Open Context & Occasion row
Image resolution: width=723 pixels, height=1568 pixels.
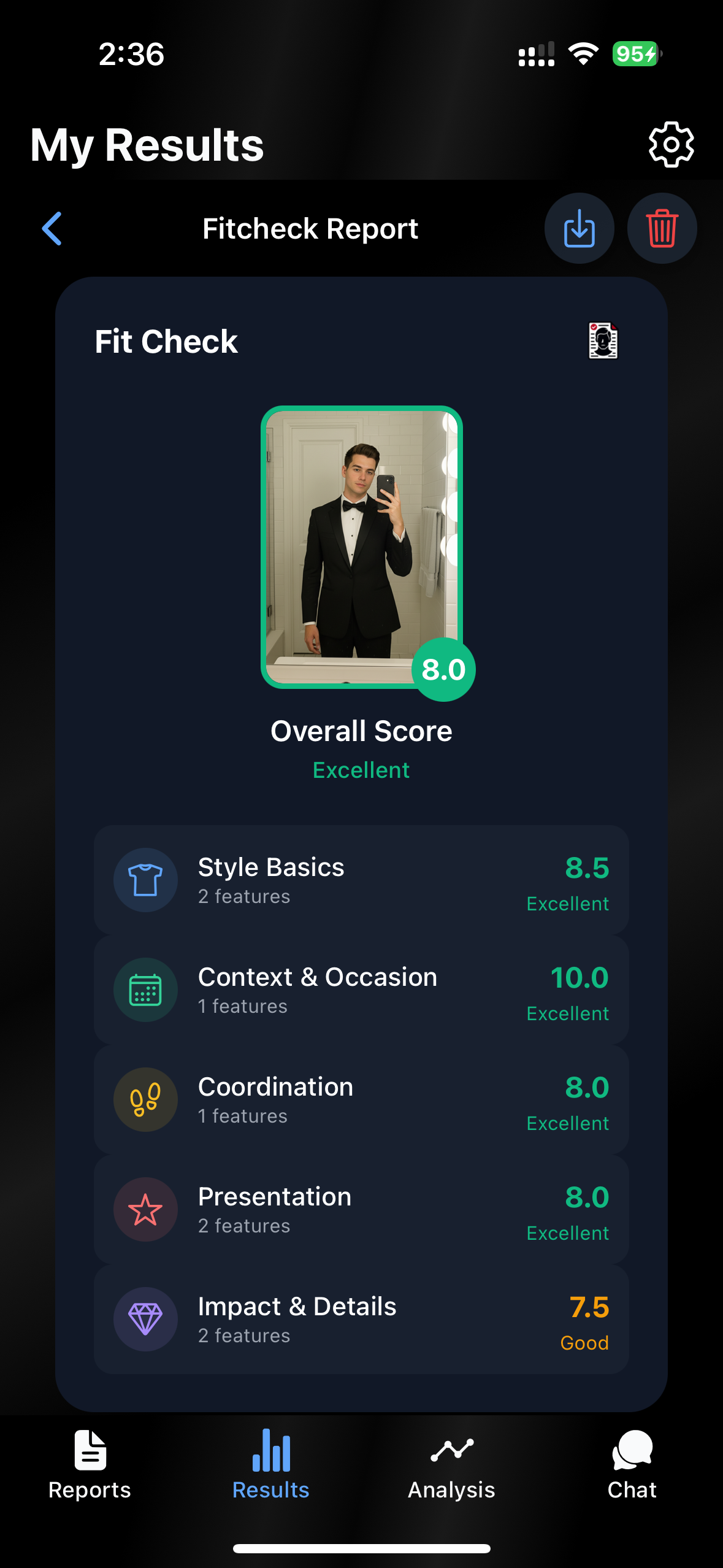click(361, 990)
